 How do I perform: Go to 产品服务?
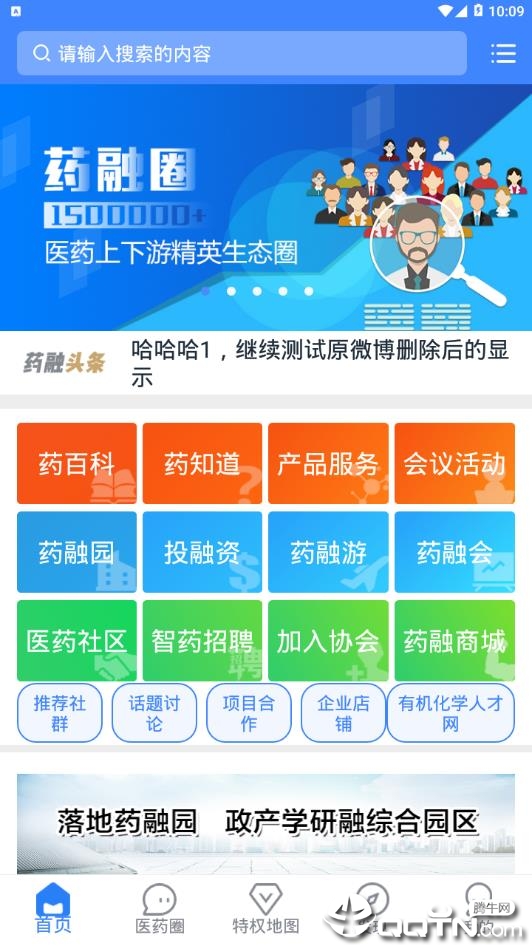coord(328,463)
